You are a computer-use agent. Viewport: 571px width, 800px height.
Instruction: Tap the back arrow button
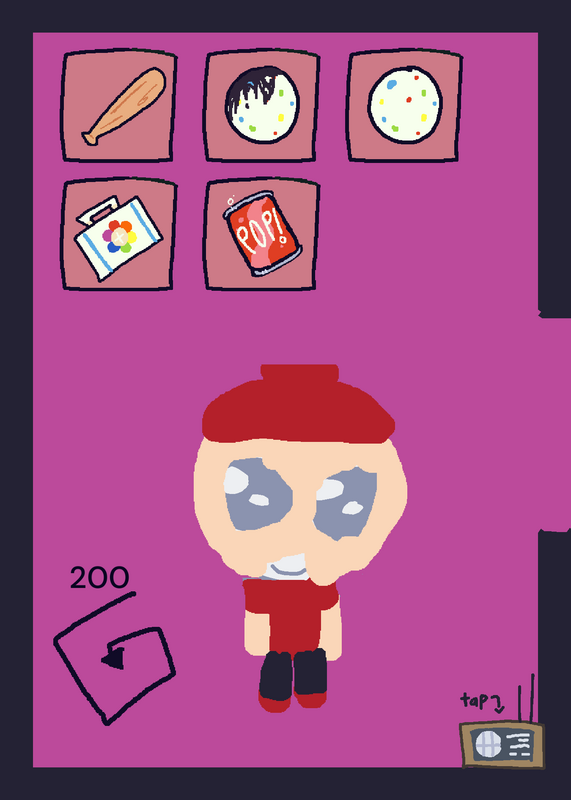coord(114,658)
